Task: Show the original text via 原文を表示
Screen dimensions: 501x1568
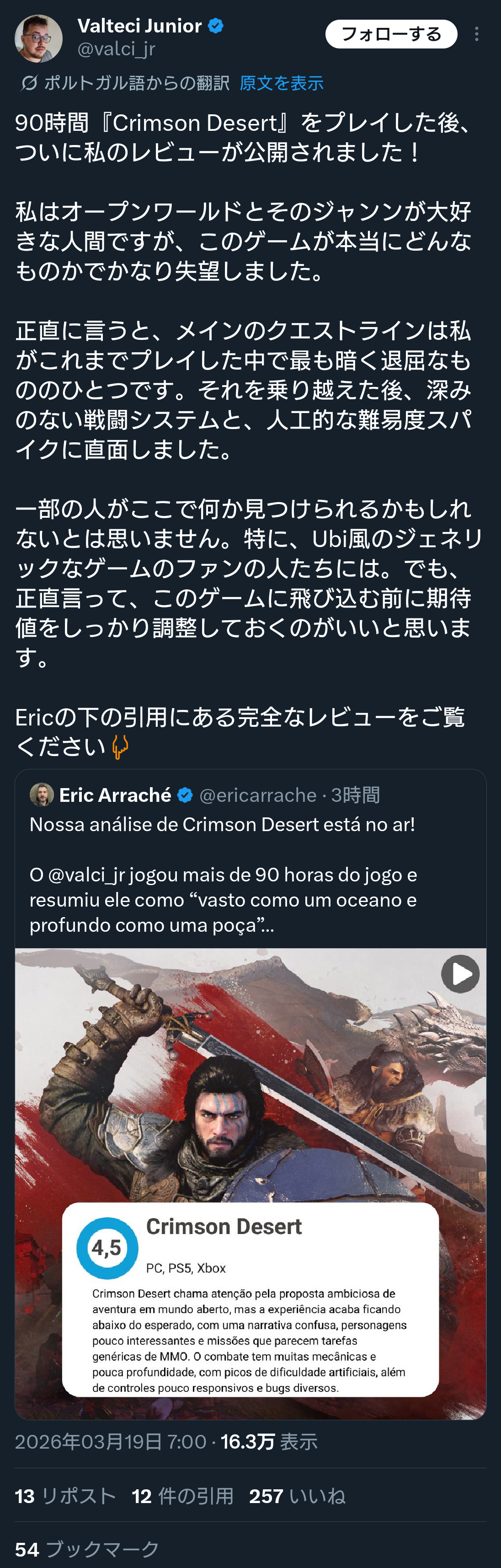Action: pos(281,83)
